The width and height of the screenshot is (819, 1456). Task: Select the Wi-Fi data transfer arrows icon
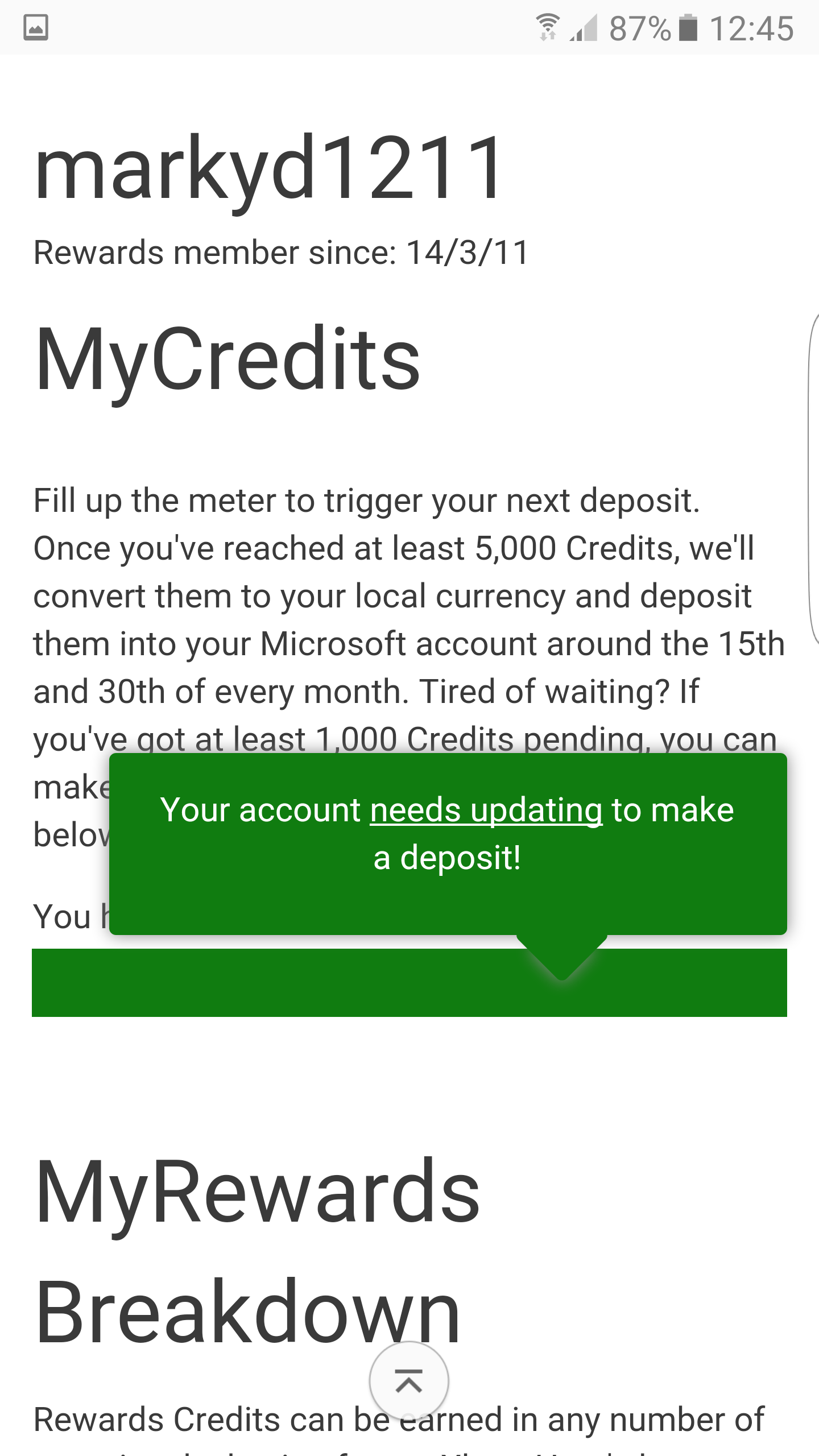[548, 38]
